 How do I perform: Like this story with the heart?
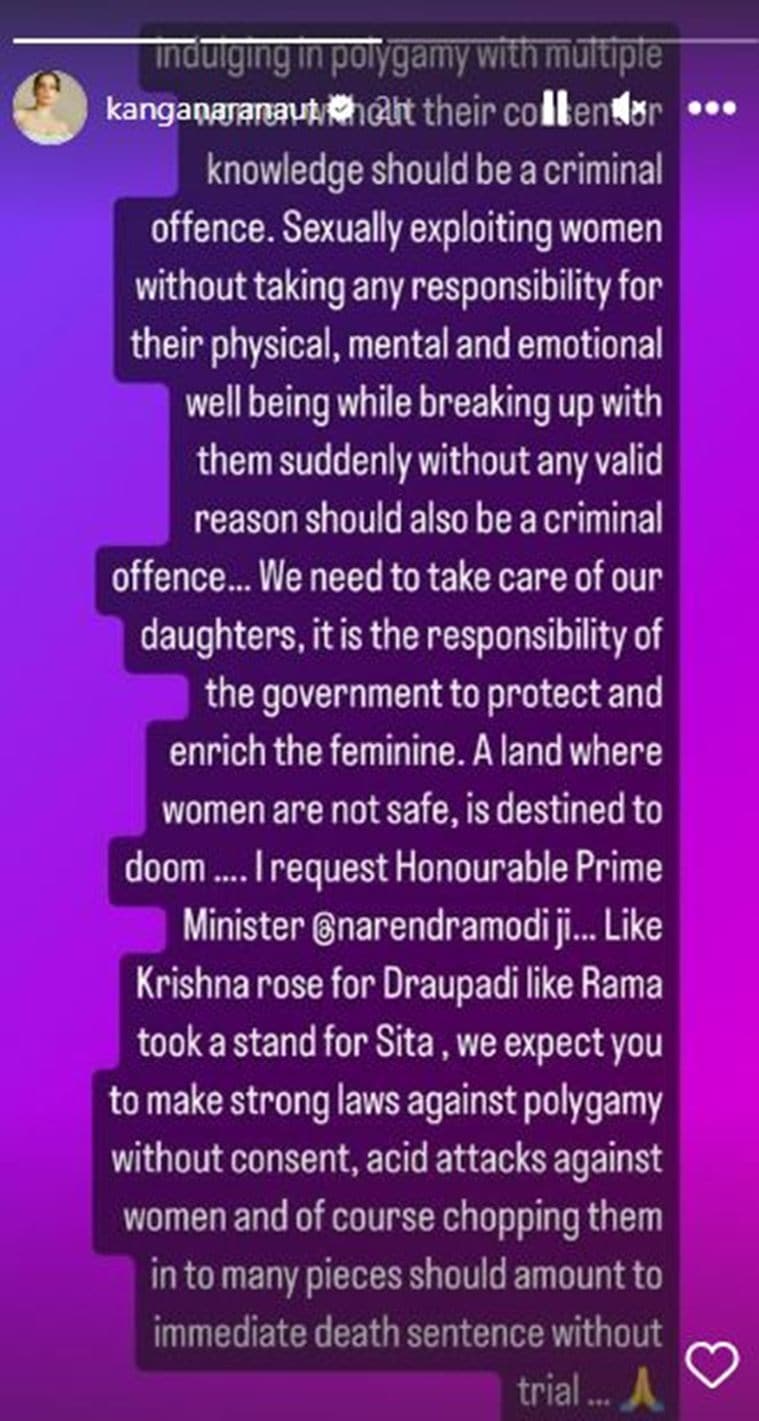click(x=714, y=1364)
